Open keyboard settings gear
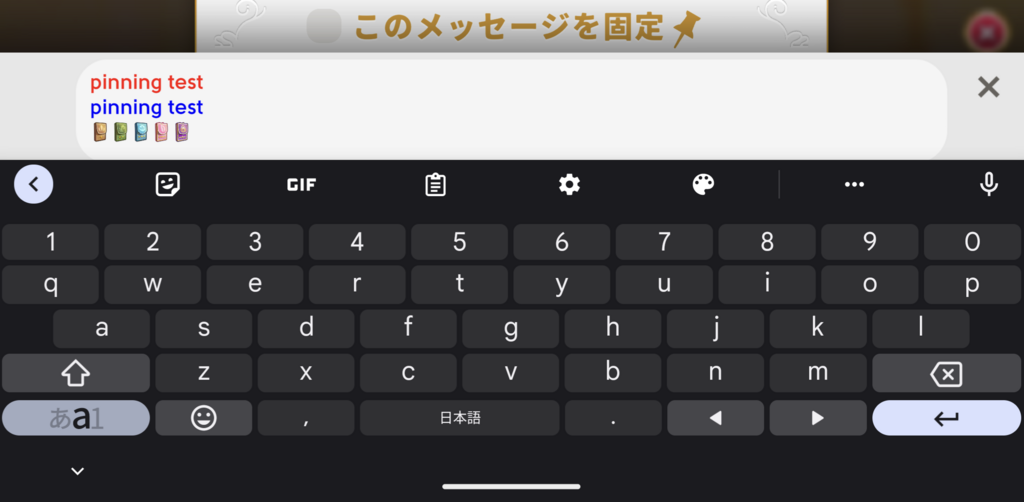Screen dimensions: 1024x502 point(569,184)
